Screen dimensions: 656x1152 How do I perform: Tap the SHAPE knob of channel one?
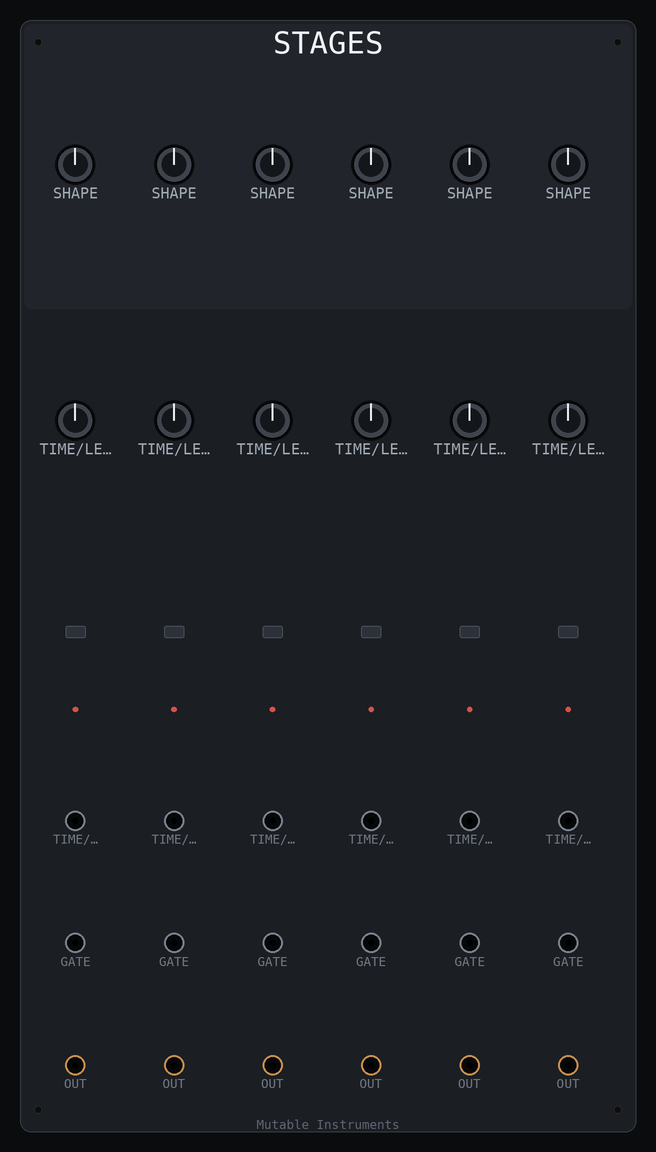click(x=75, y=165)
